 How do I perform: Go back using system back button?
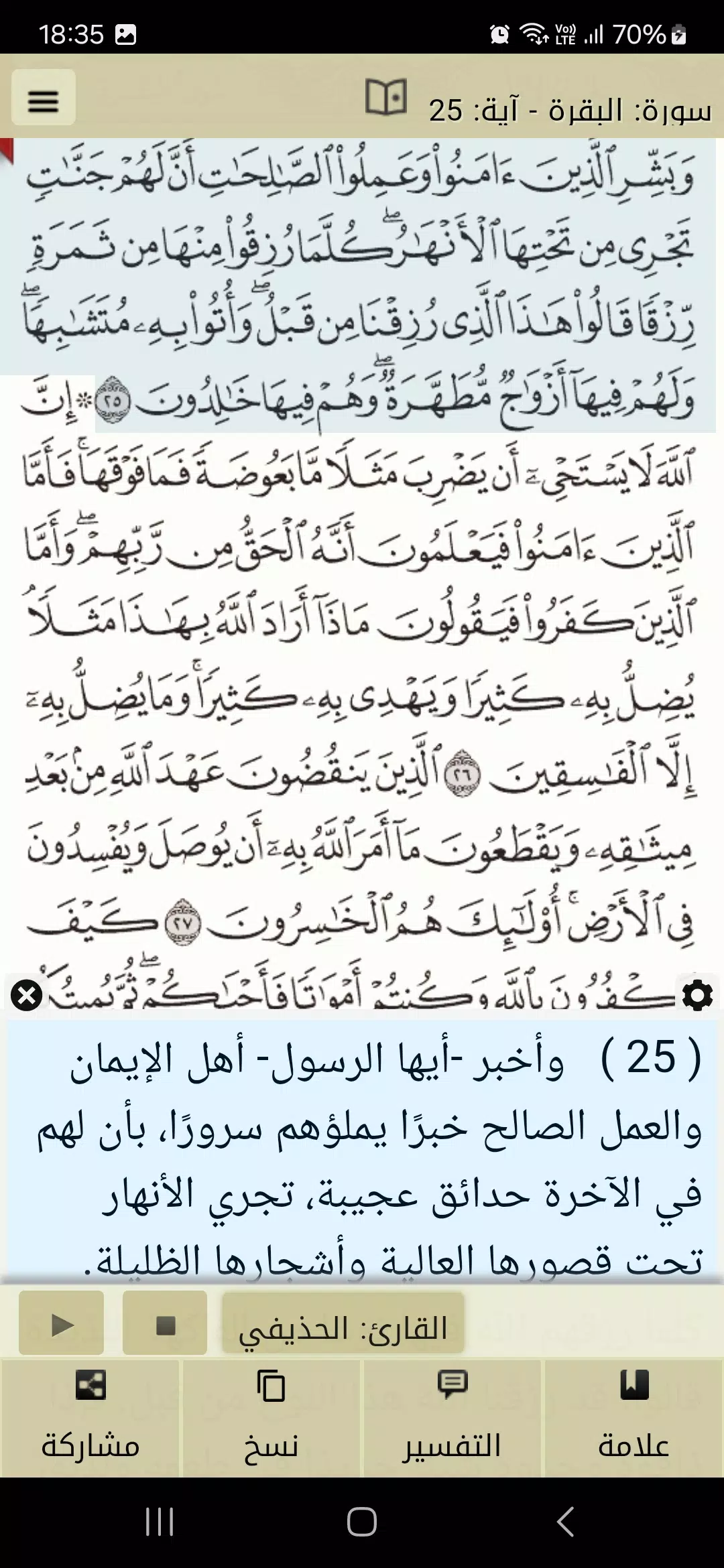pos(565,1521)
